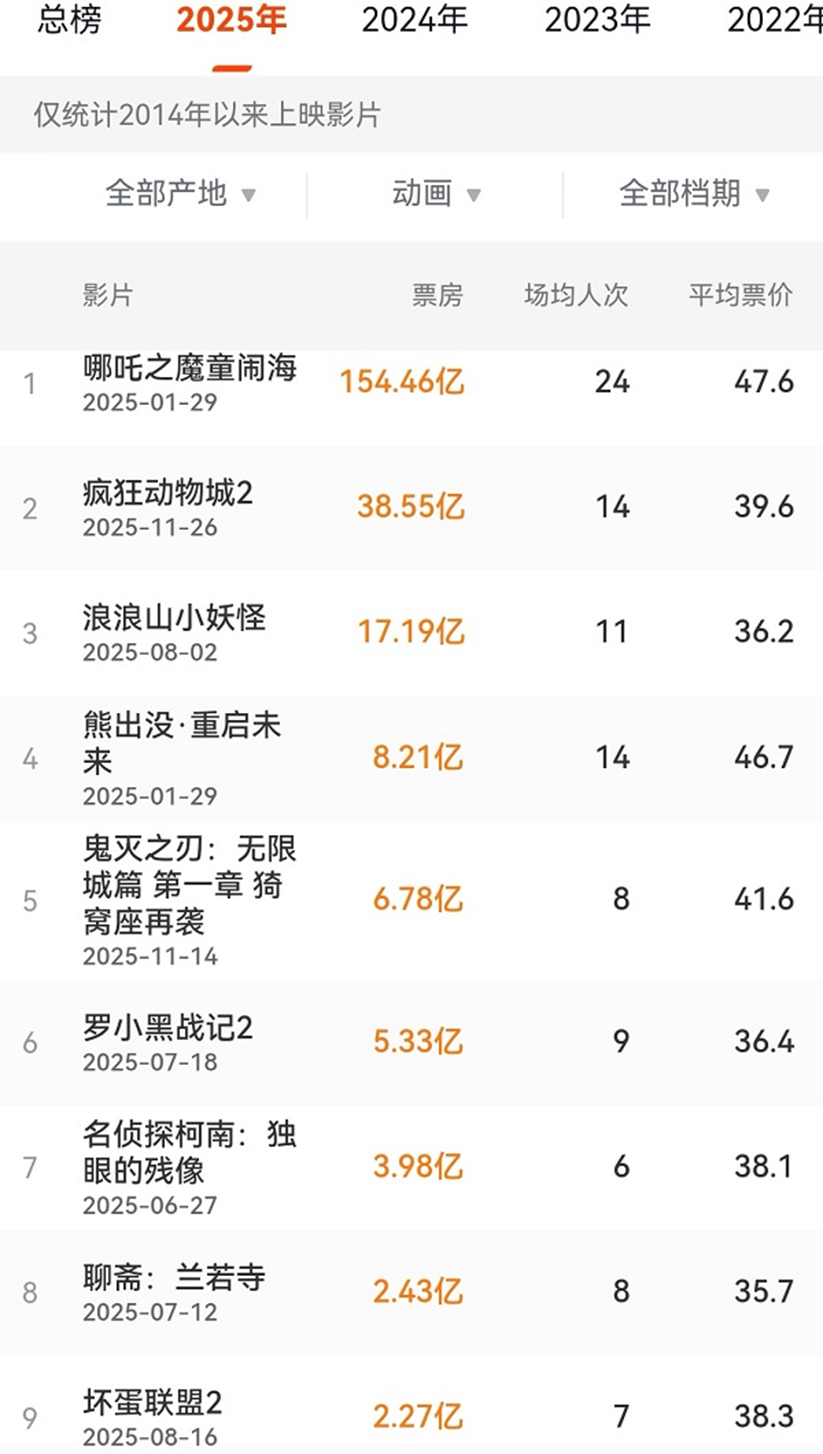Expand the 全部档期 dropdown

(x=694, y=194)
